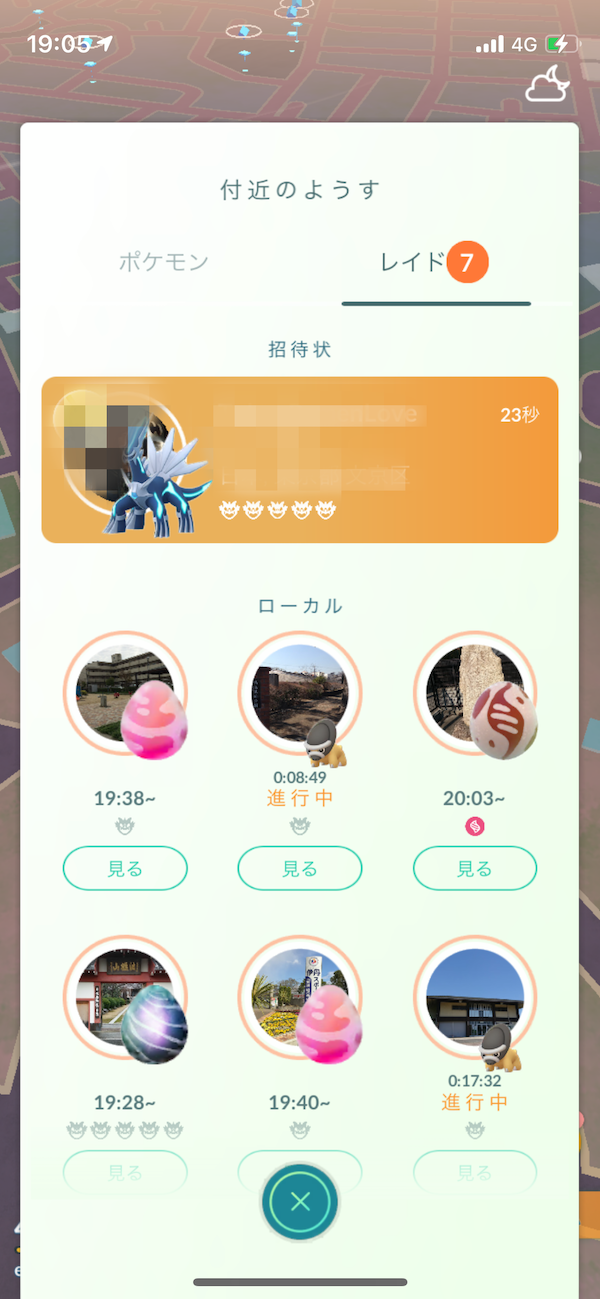
Task: Tap 見る for the 0:08:49 ongoing raid
Action: tap(299, 868)
